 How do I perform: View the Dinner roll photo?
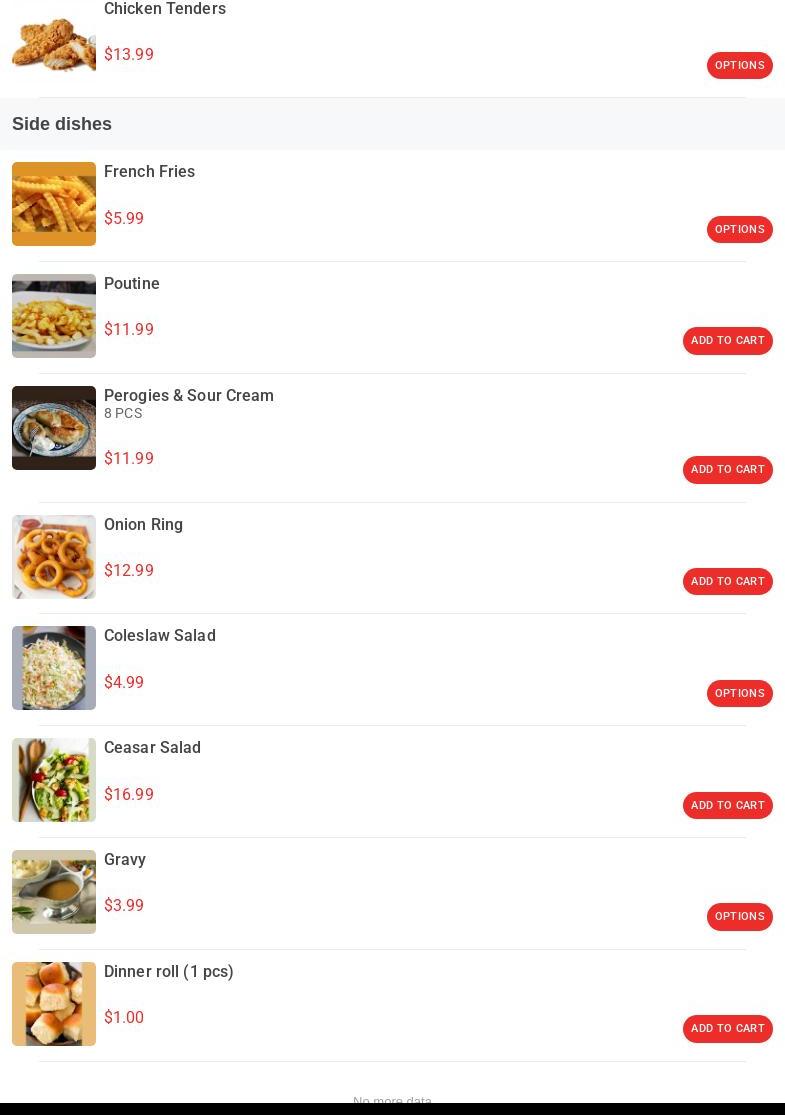pyautogui.click(x=54, y=1004)
